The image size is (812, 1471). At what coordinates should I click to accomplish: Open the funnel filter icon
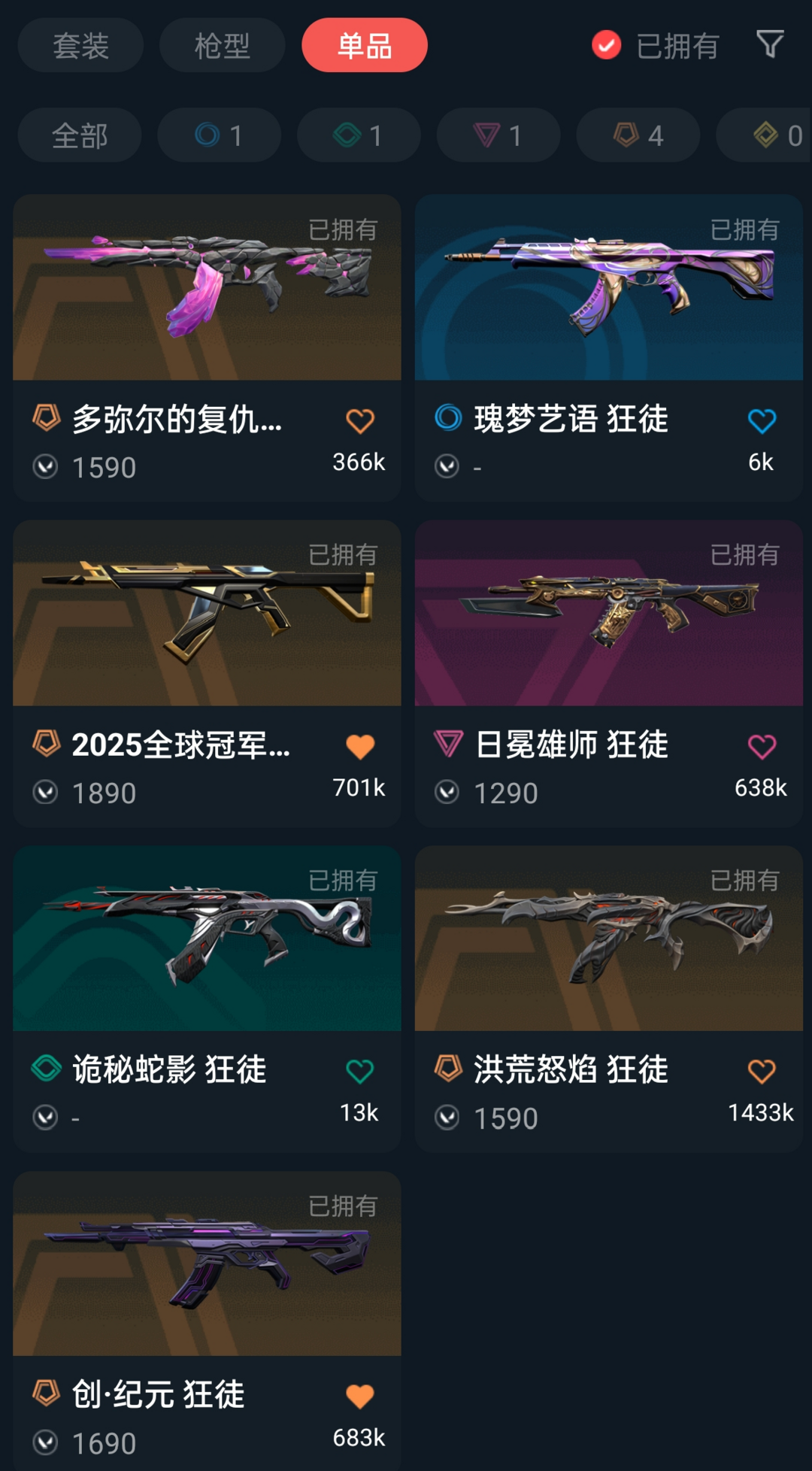770,44
